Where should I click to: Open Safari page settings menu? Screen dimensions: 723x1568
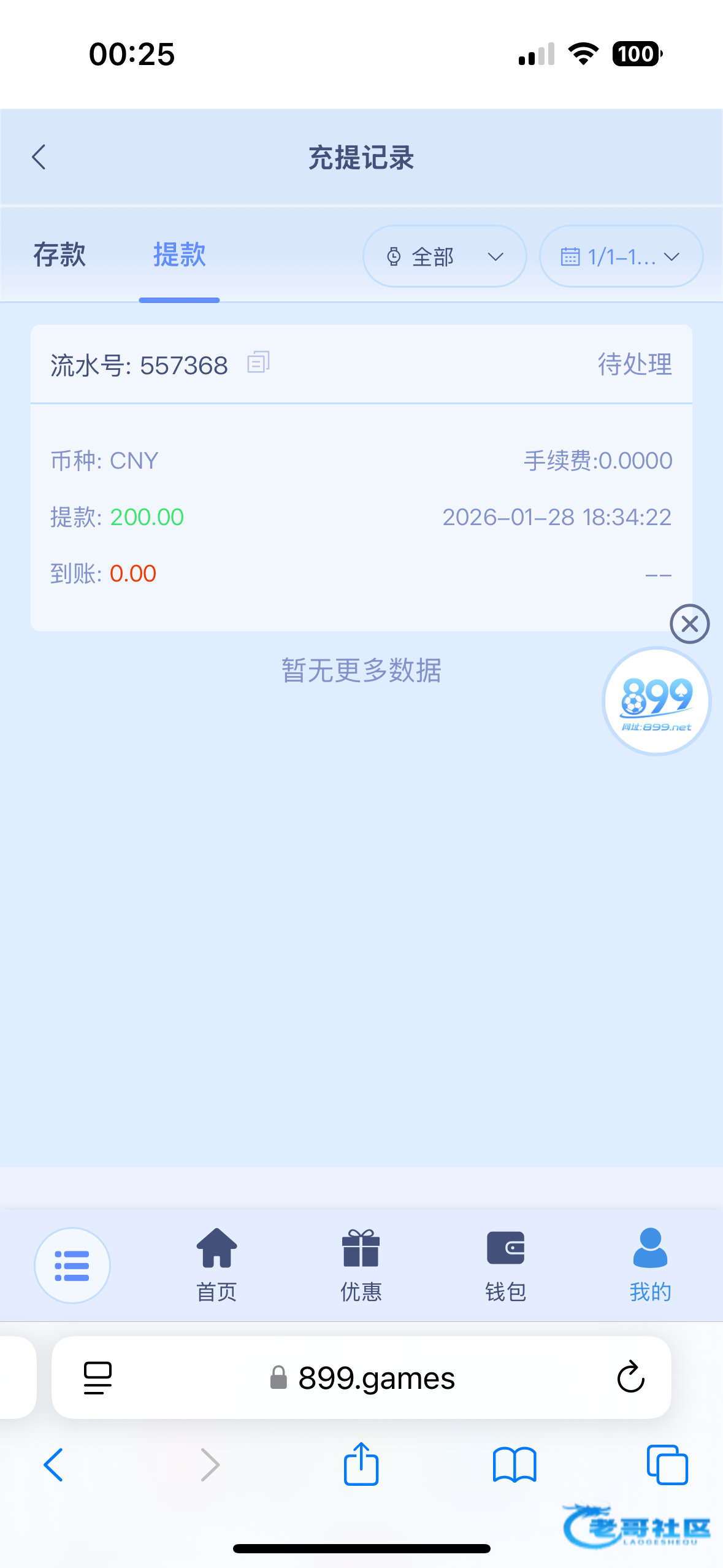click(98, 1378)
